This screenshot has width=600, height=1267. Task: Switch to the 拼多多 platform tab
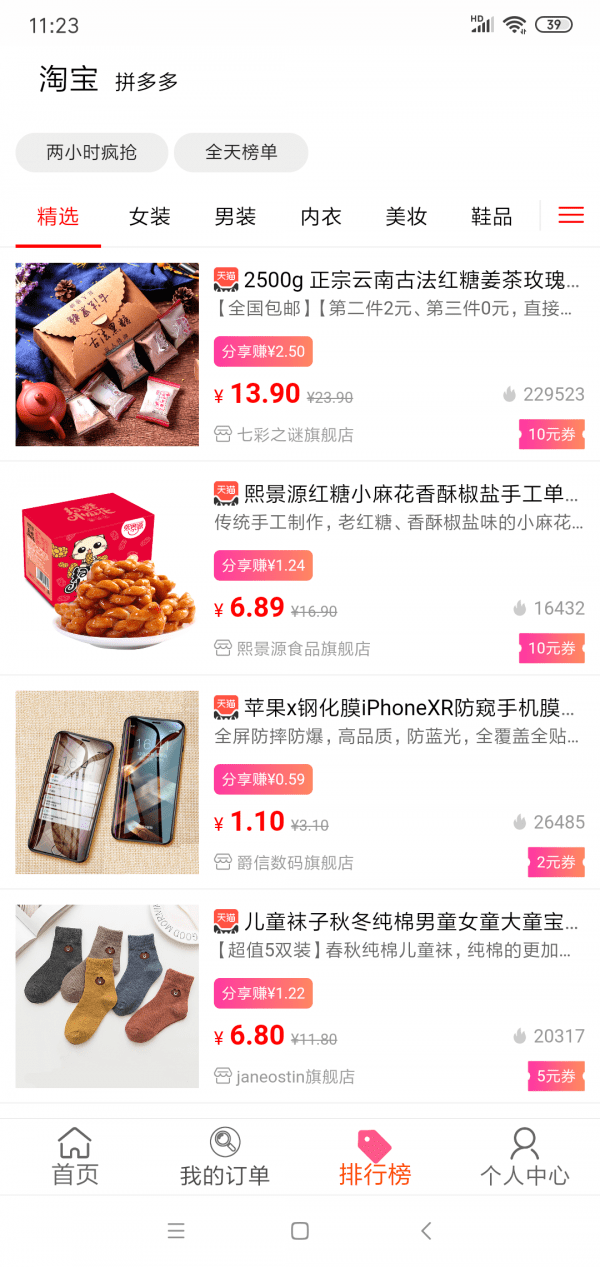pyautogui.click(x=146, y=82)
